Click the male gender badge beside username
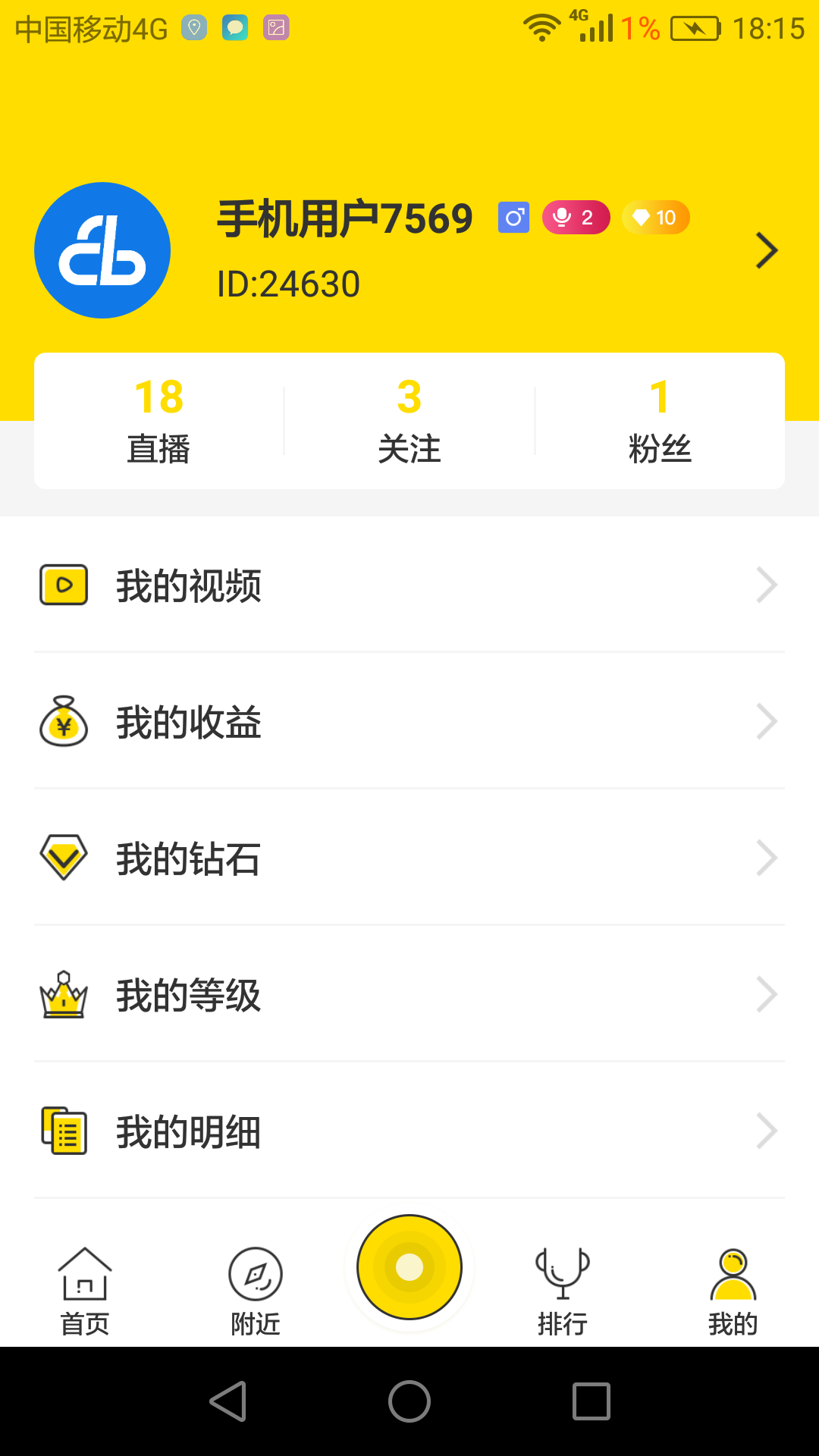Viewport: 819px width, 1456px height. click(x=513, y=217)
